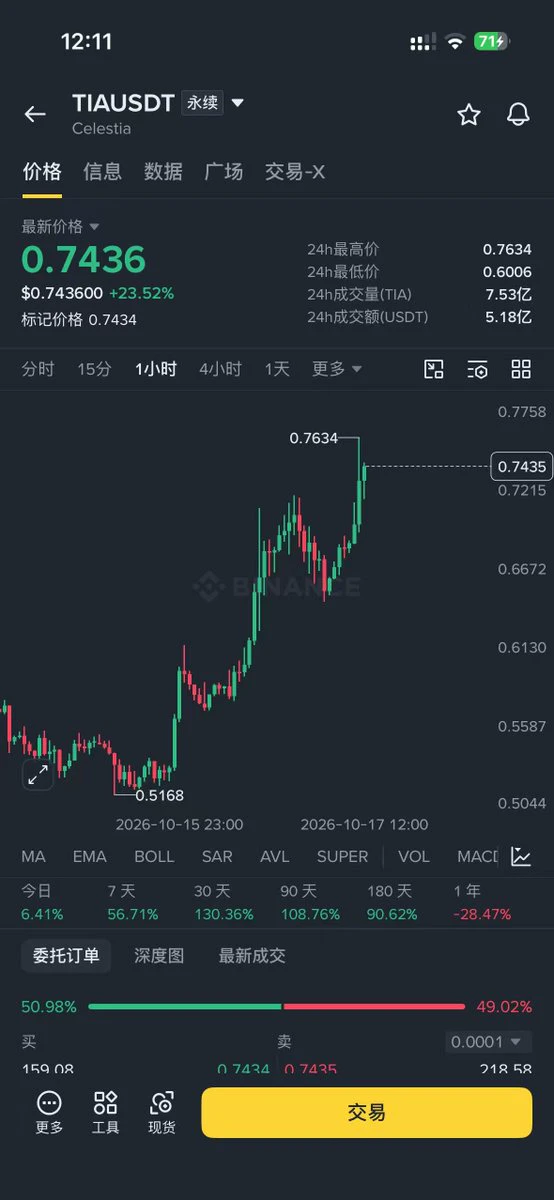Enable the EMA indicator
This screenshot has width=554, height=1200.
[90, 857]
